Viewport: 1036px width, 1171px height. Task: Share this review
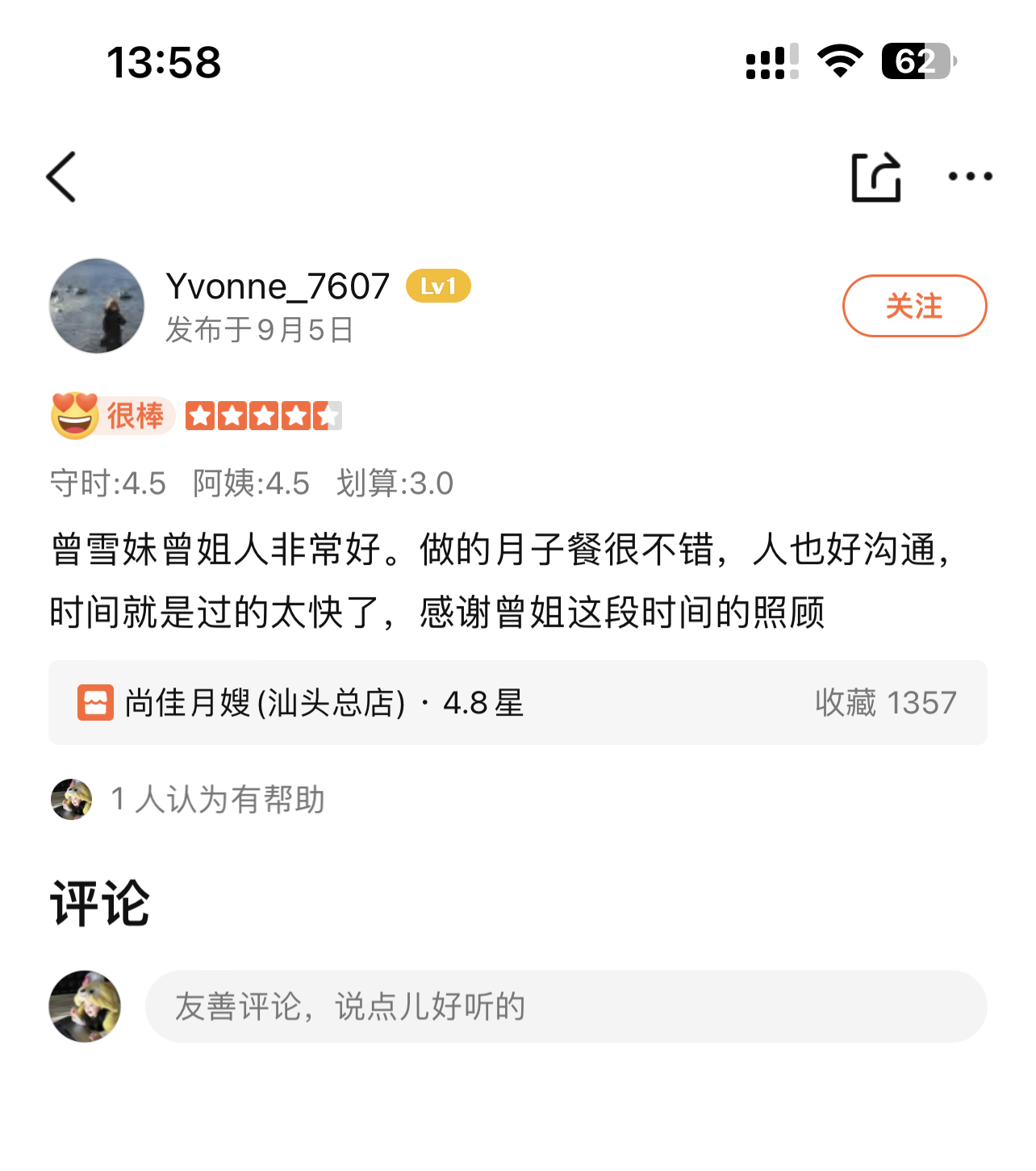876,177
